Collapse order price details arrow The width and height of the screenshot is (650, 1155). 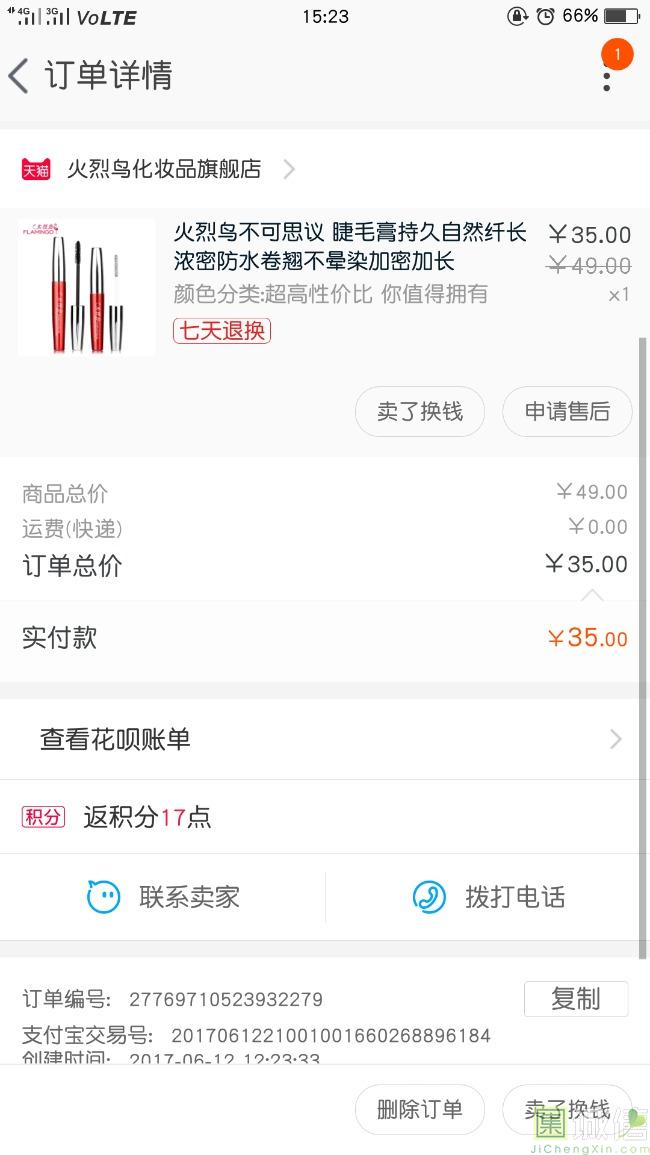coord(592,594)
